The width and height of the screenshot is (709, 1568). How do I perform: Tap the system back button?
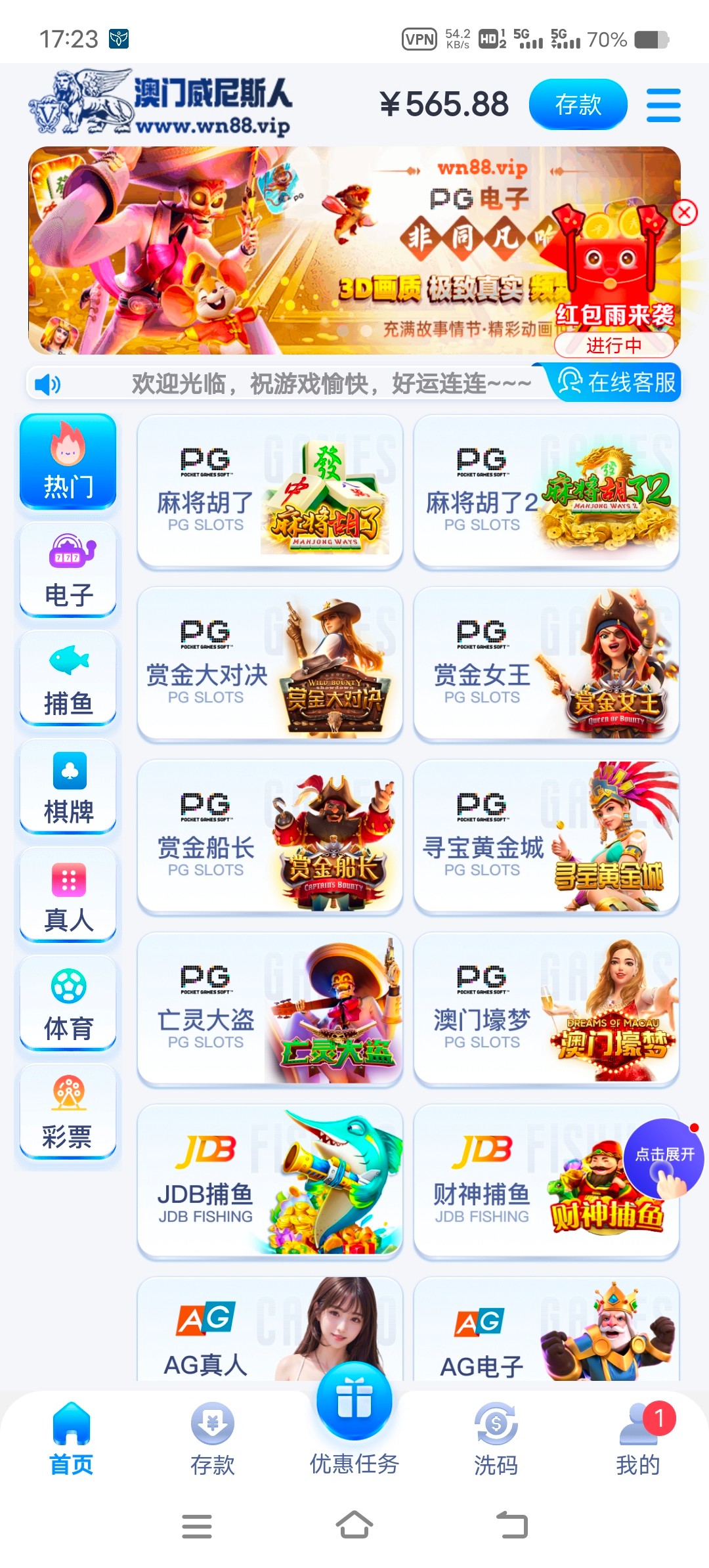[512, 1525]
